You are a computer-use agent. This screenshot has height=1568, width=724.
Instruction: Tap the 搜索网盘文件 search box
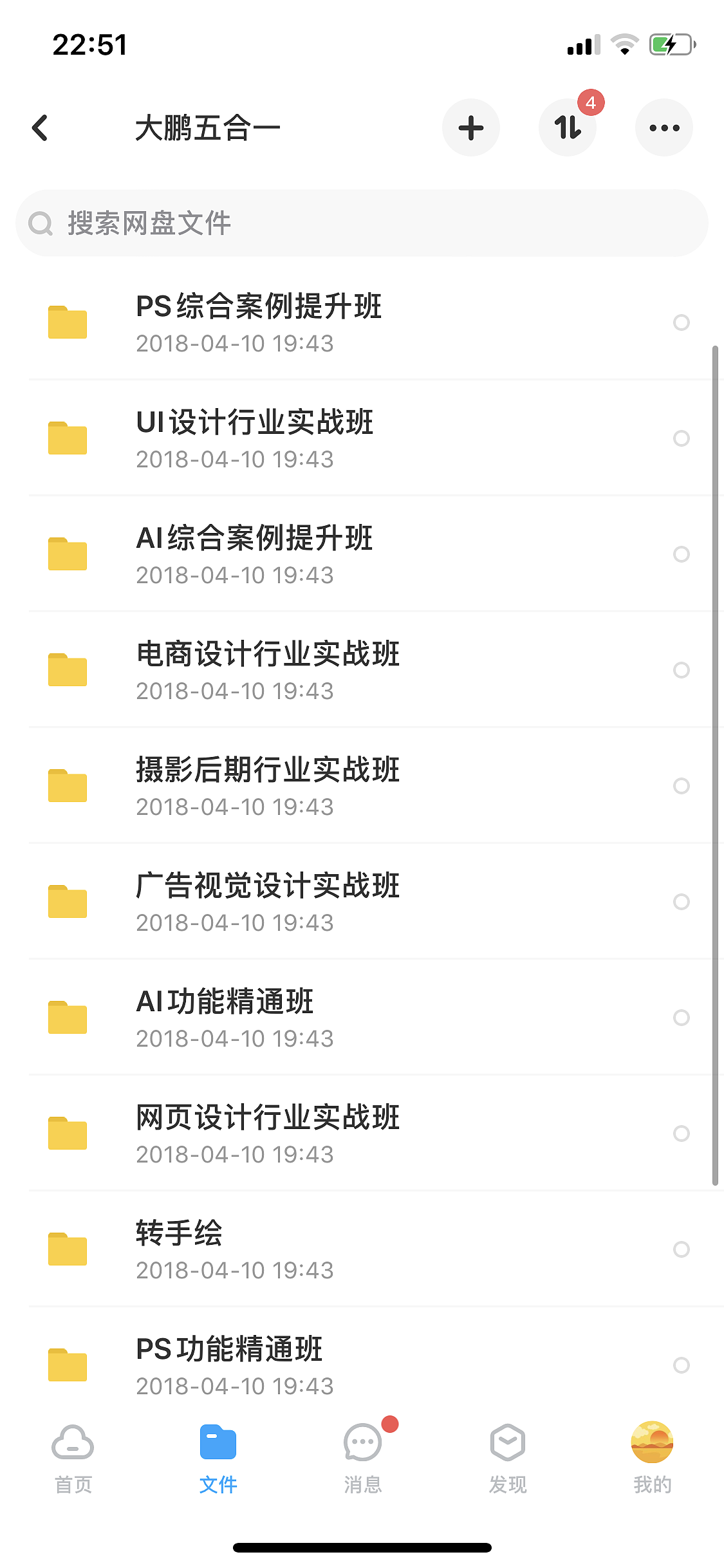click(362, 223)
